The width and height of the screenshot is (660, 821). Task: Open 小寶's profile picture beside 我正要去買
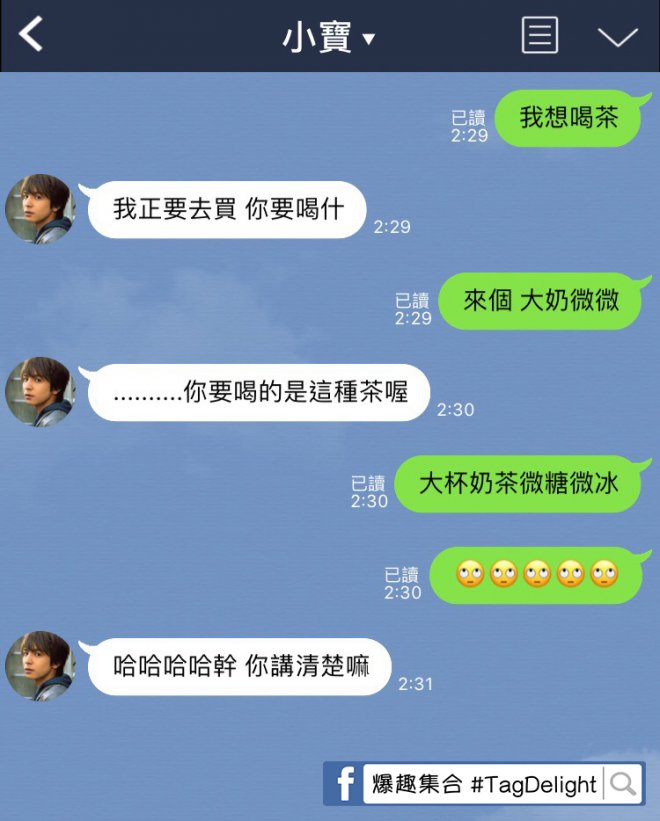[41, 209]
